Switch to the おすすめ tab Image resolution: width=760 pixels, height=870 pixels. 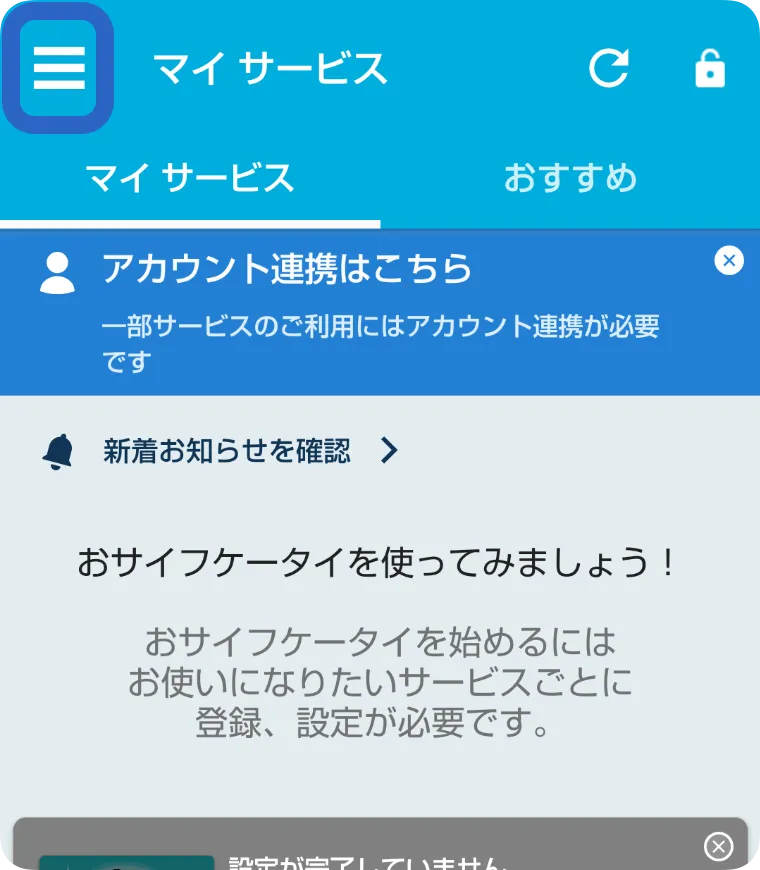(570, 179)
